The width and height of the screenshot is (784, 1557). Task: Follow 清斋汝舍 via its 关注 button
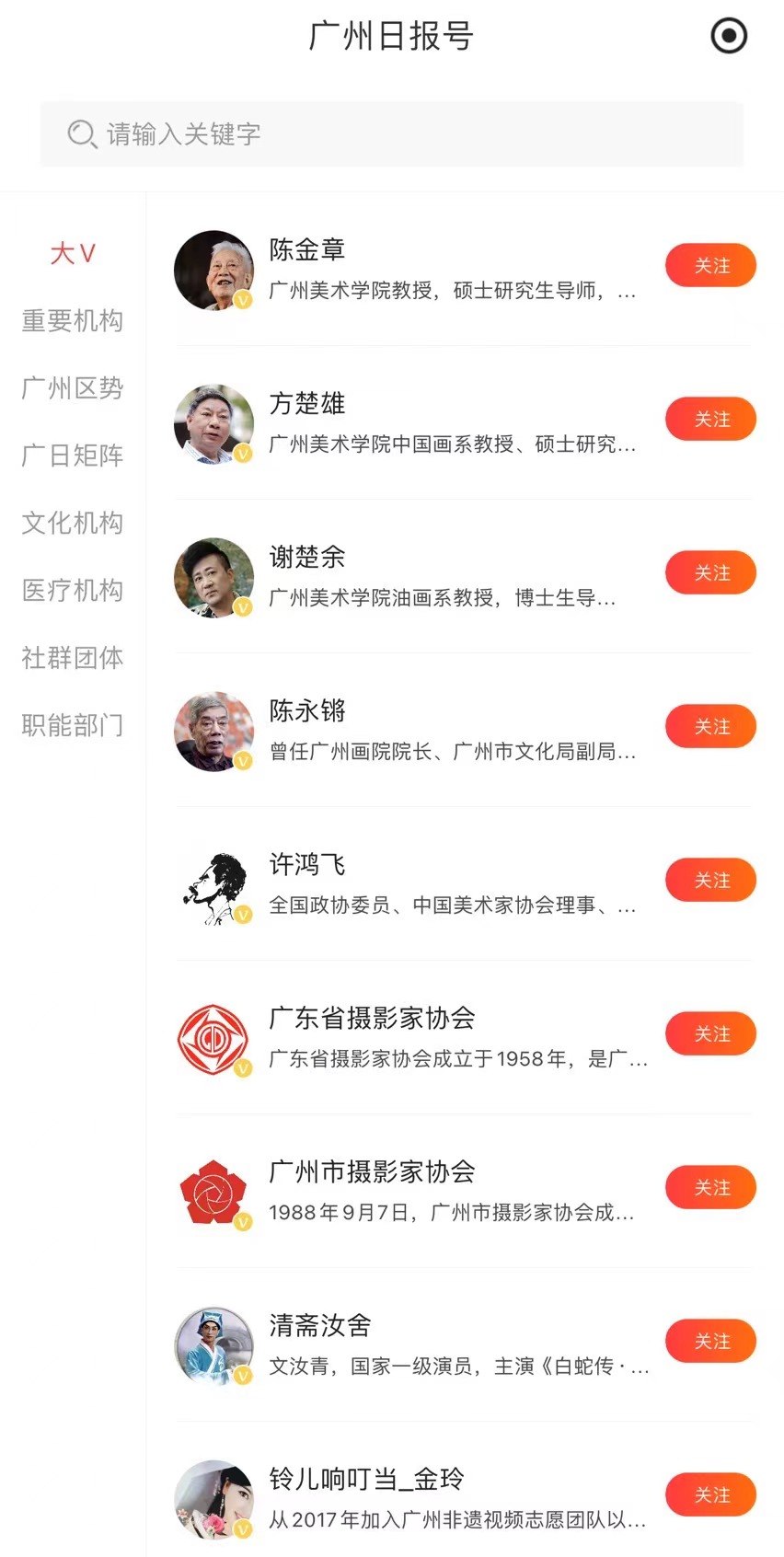709,1342
